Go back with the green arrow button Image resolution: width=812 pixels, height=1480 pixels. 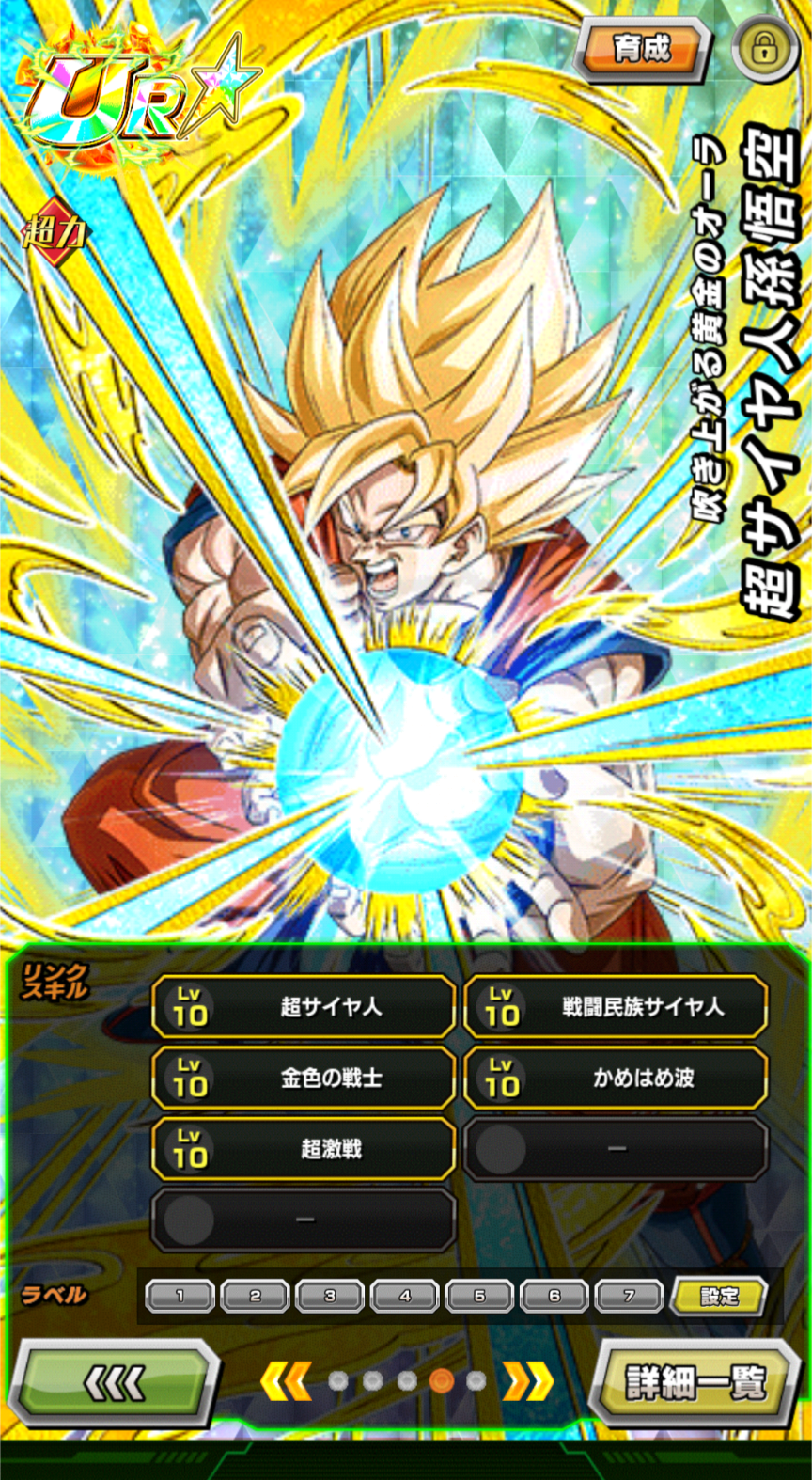coord(114,1383)
